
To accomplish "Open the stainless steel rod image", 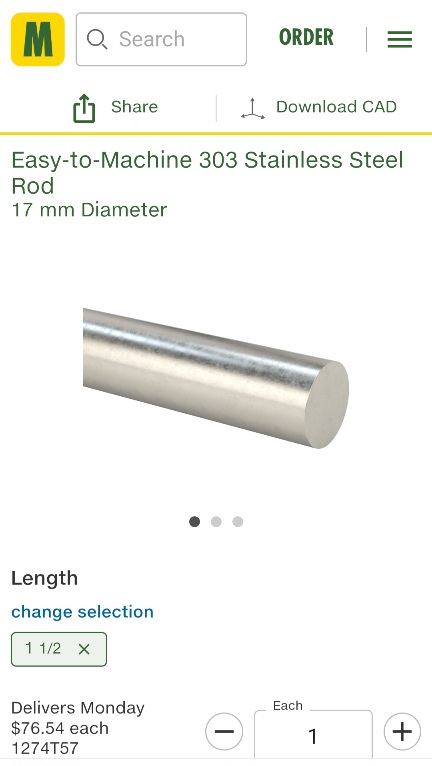I will point(216,378).
